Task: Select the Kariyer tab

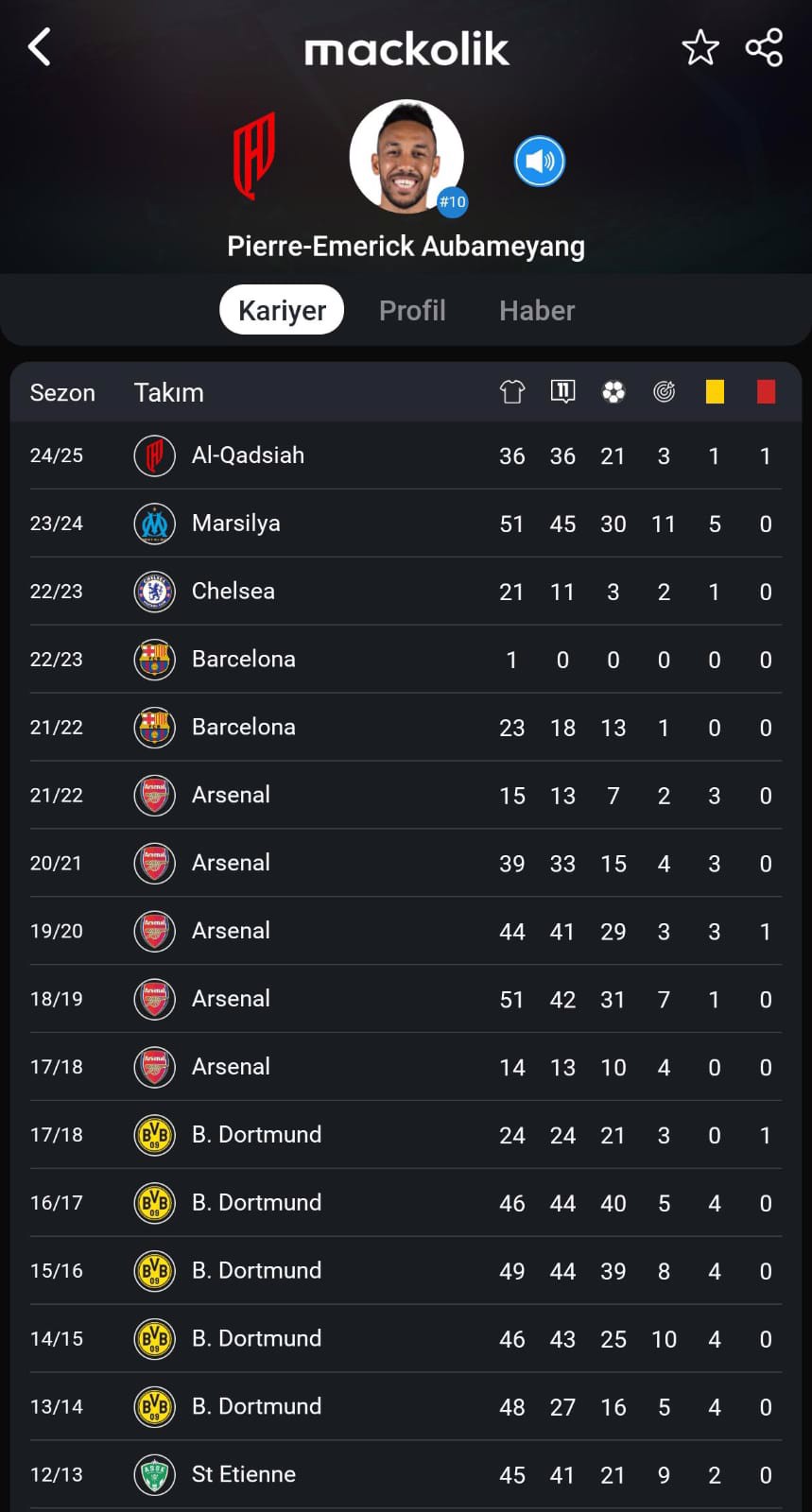Action: point(282,310)
